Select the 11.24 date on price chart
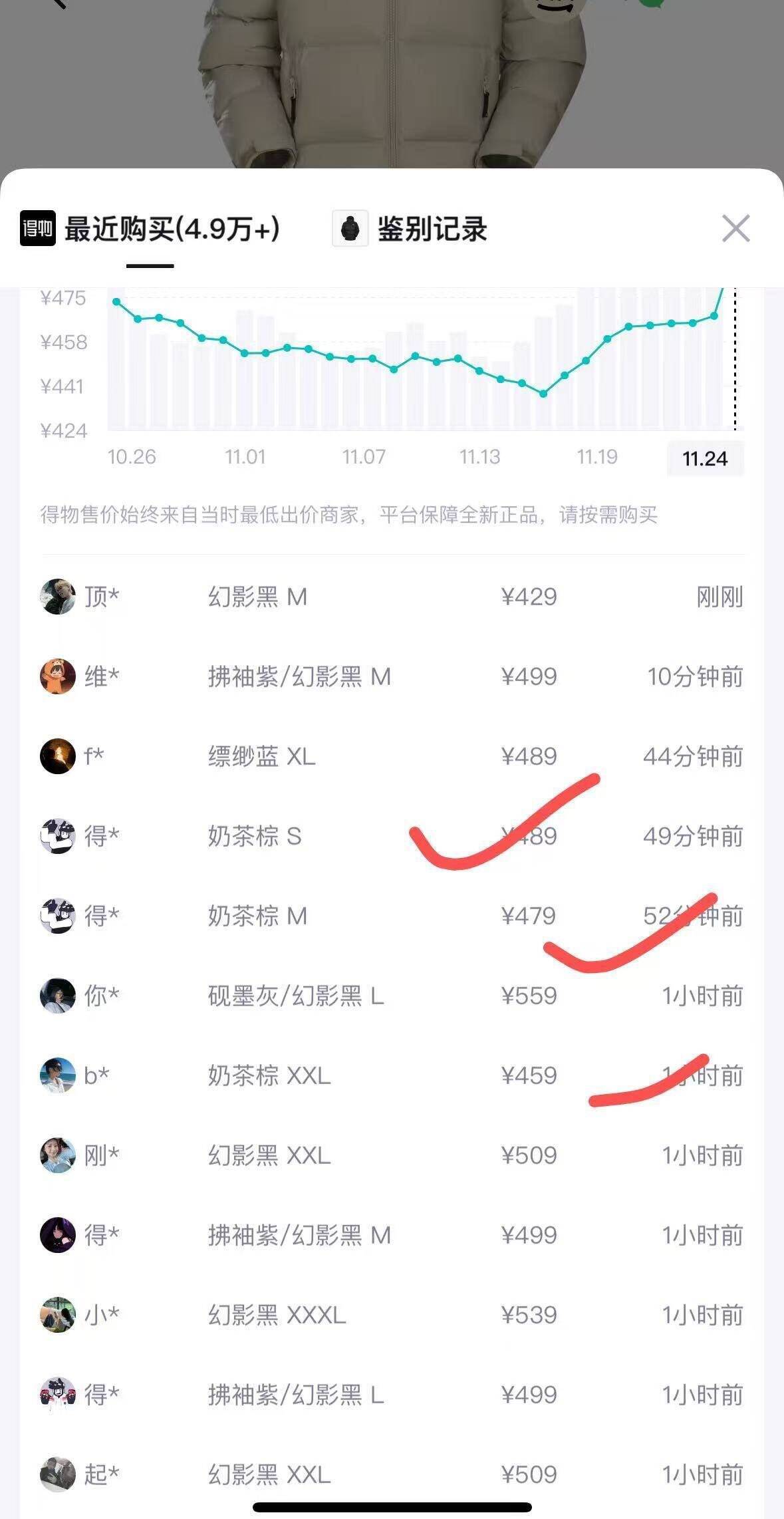The height and width of the screenshot is (1519, 784). [705, 459]
